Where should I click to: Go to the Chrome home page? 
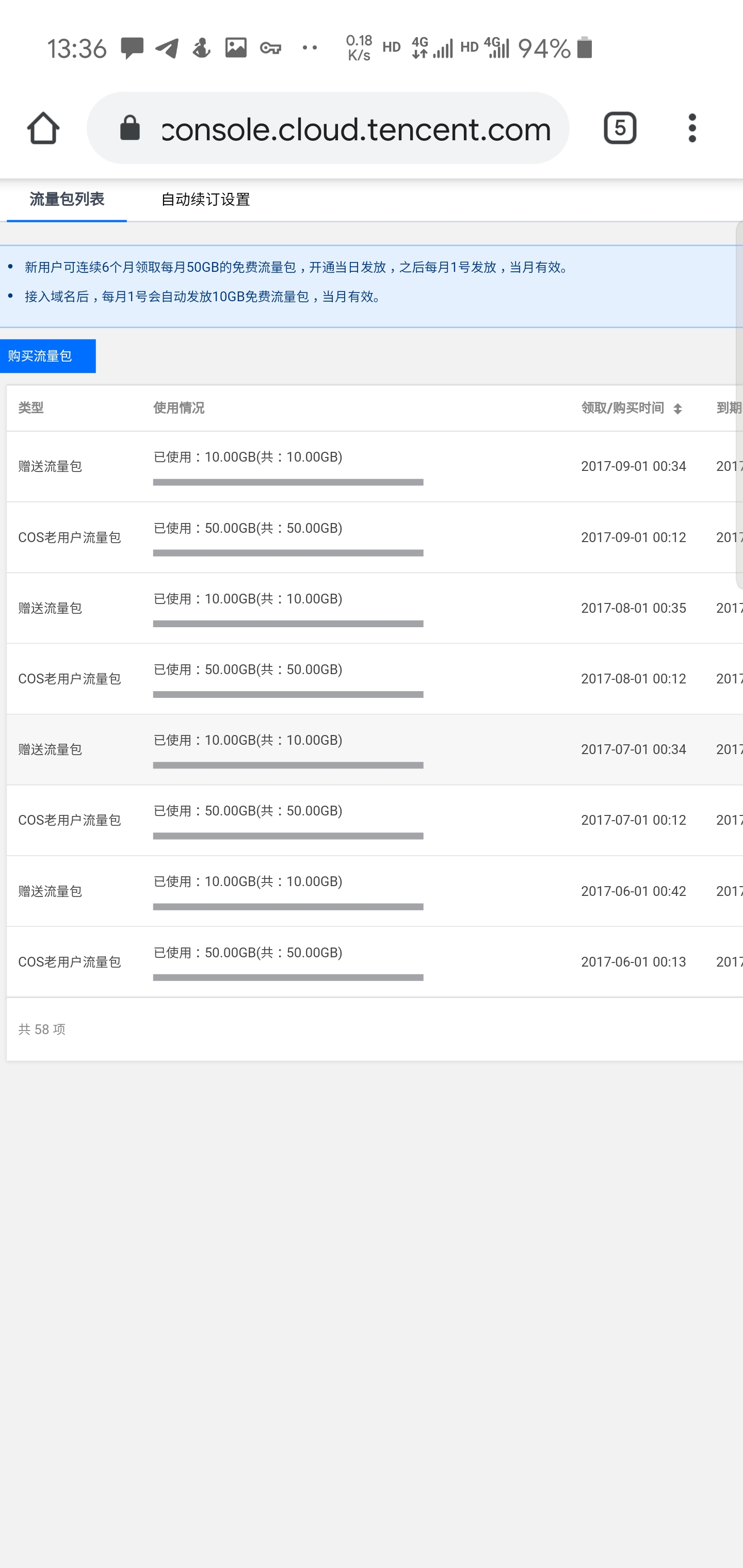tap(43, 128)
